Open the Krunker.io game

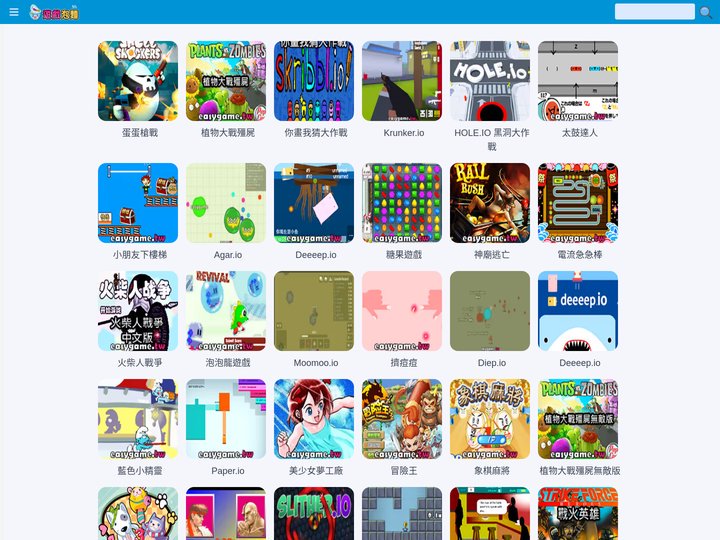(402, 81)
